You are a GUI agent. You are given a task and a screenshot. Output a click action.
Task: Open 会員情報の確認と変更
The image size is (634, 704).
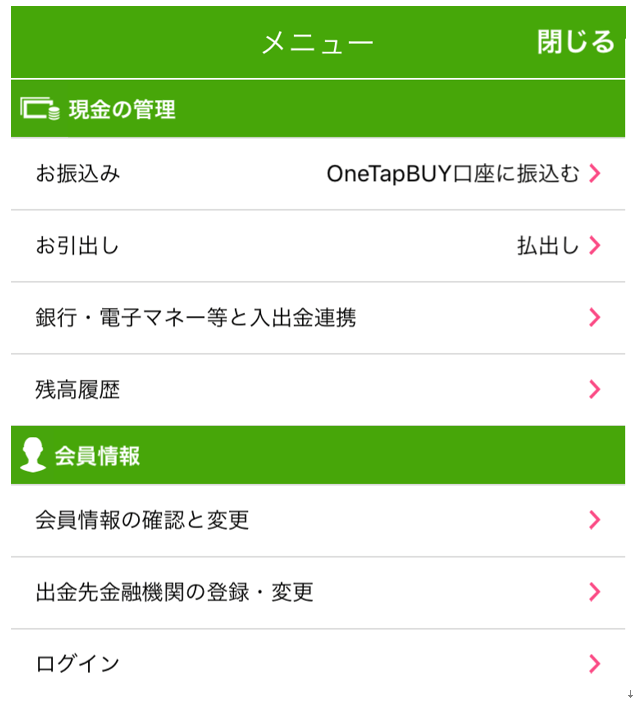point(318,520)
